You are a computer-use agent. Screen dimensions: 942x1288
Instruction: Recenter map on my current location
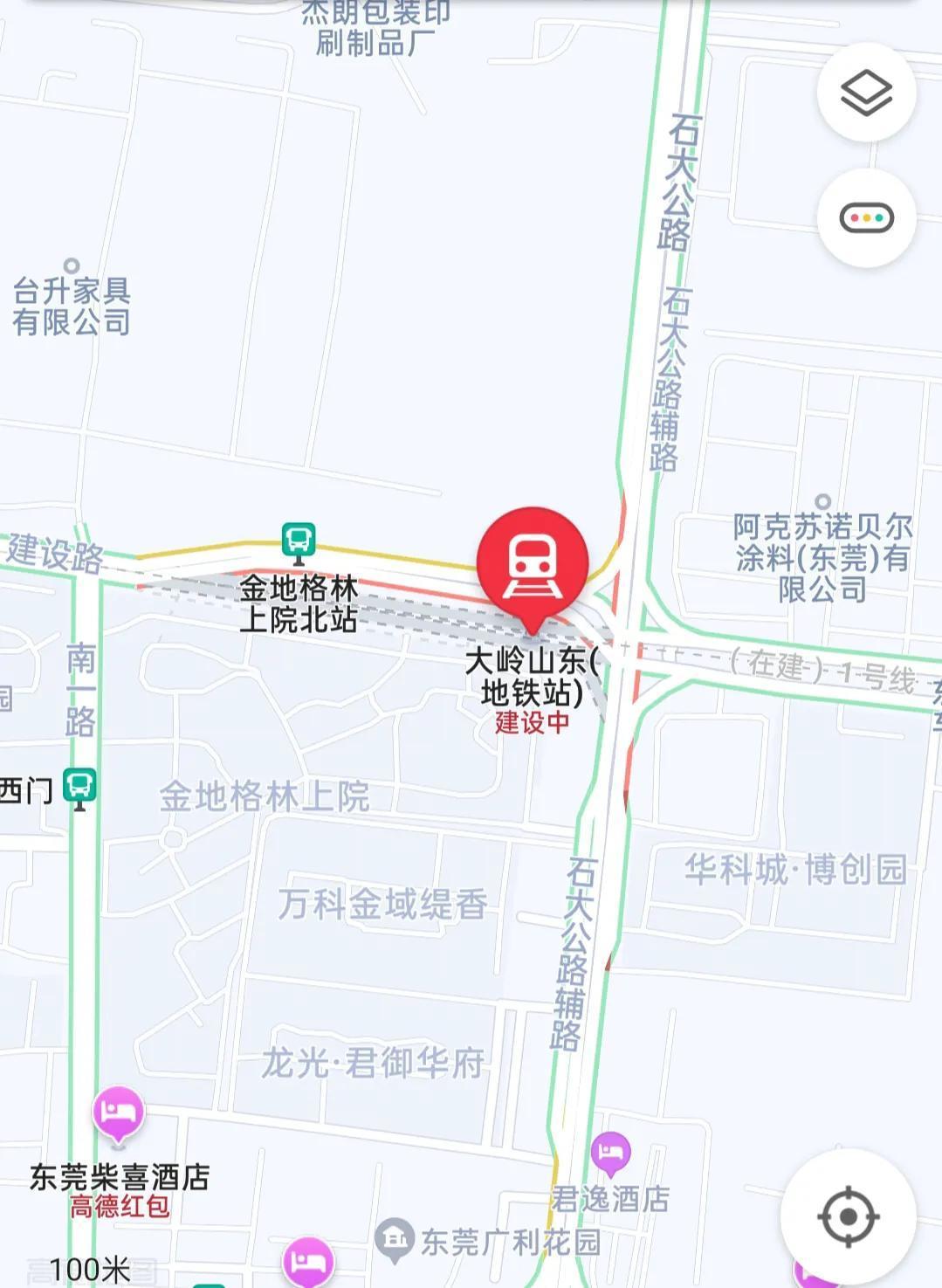pyautogui.click(x=848, y=1216)
